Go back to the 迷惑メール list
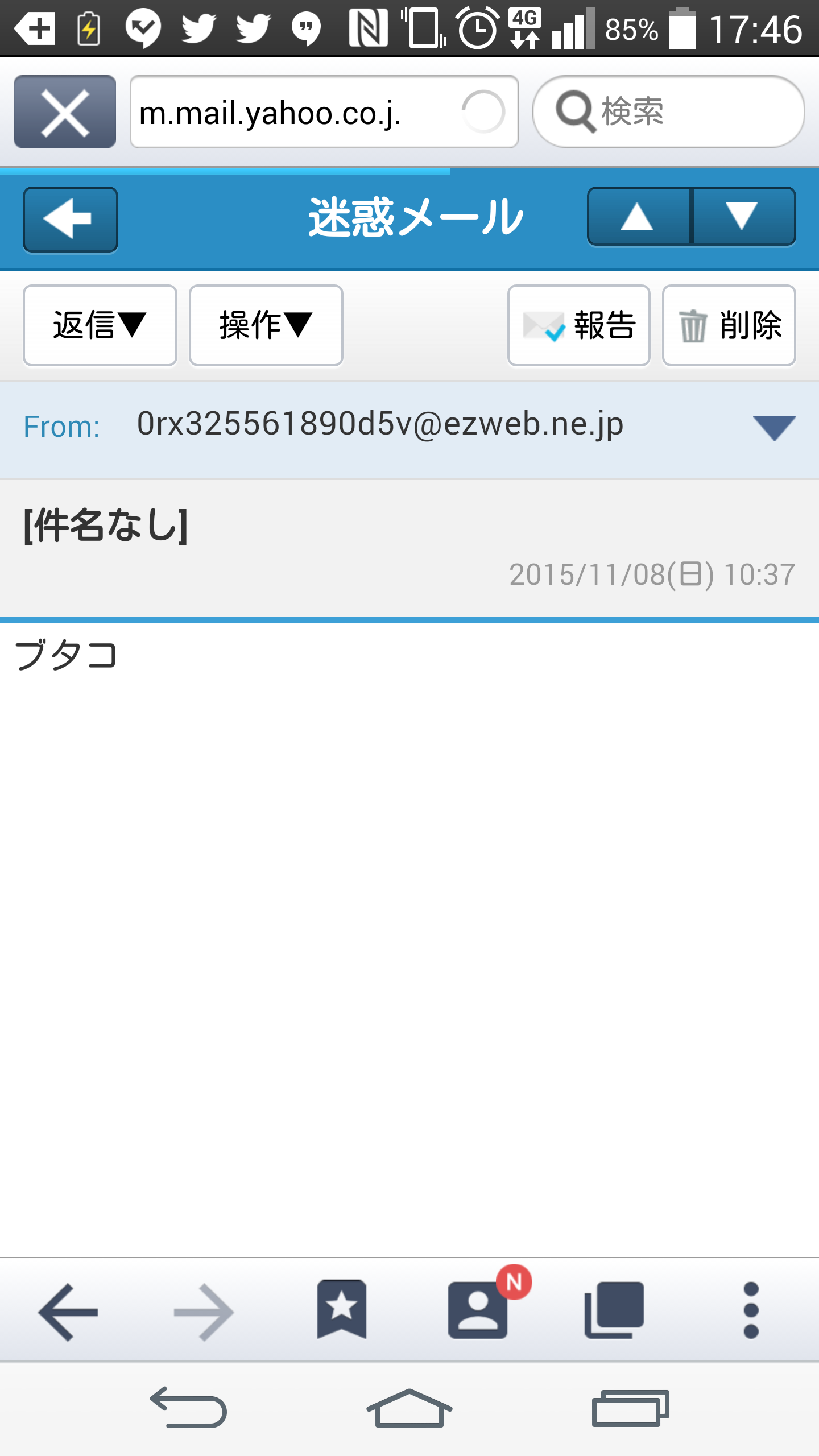 click(x=71, y=219)
